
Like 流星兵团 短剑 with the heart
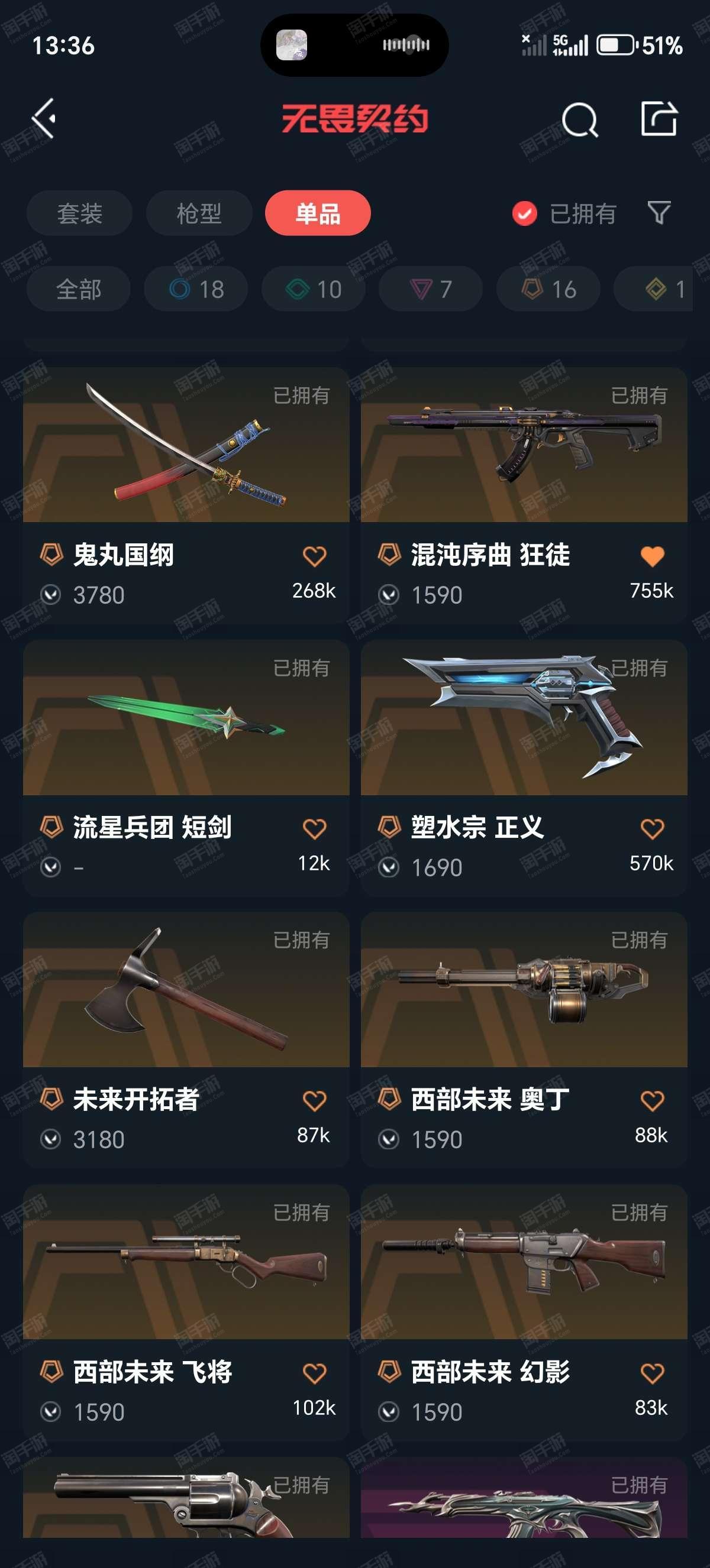315,828
